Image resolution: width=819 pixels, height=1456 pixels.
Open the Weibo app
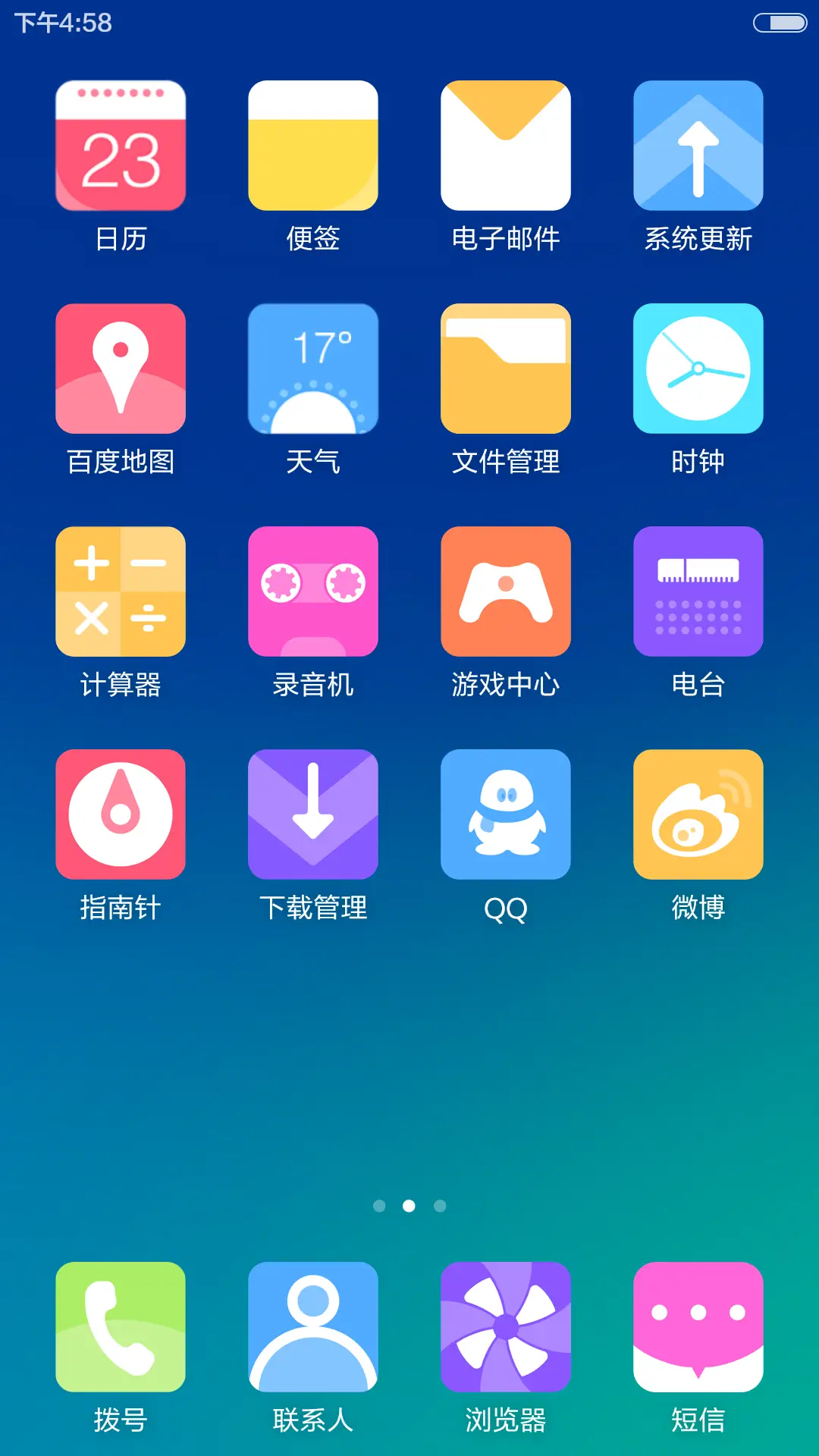(698, 814)
